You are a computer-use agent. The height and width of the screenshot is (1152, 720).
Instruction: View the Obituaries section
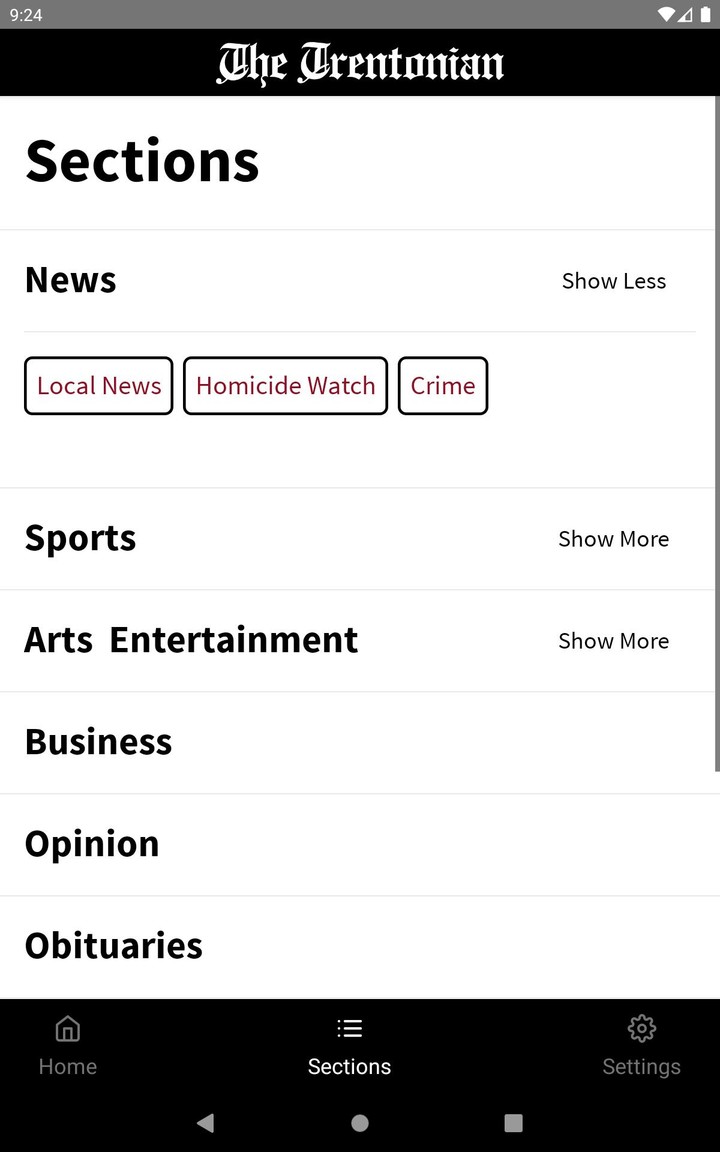[x=113, y=945]
